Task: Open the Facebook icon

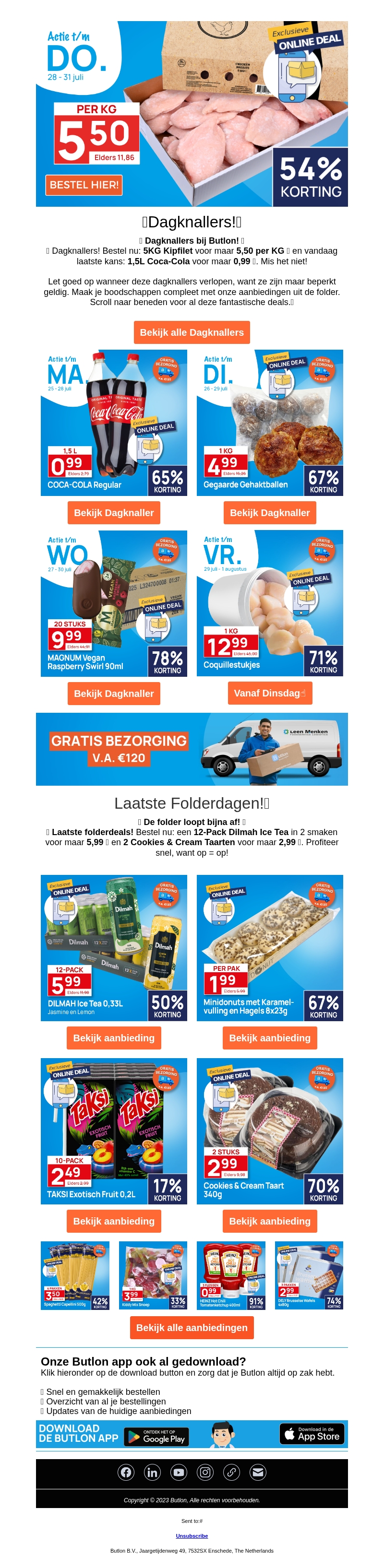Action: coord(126,1473)
